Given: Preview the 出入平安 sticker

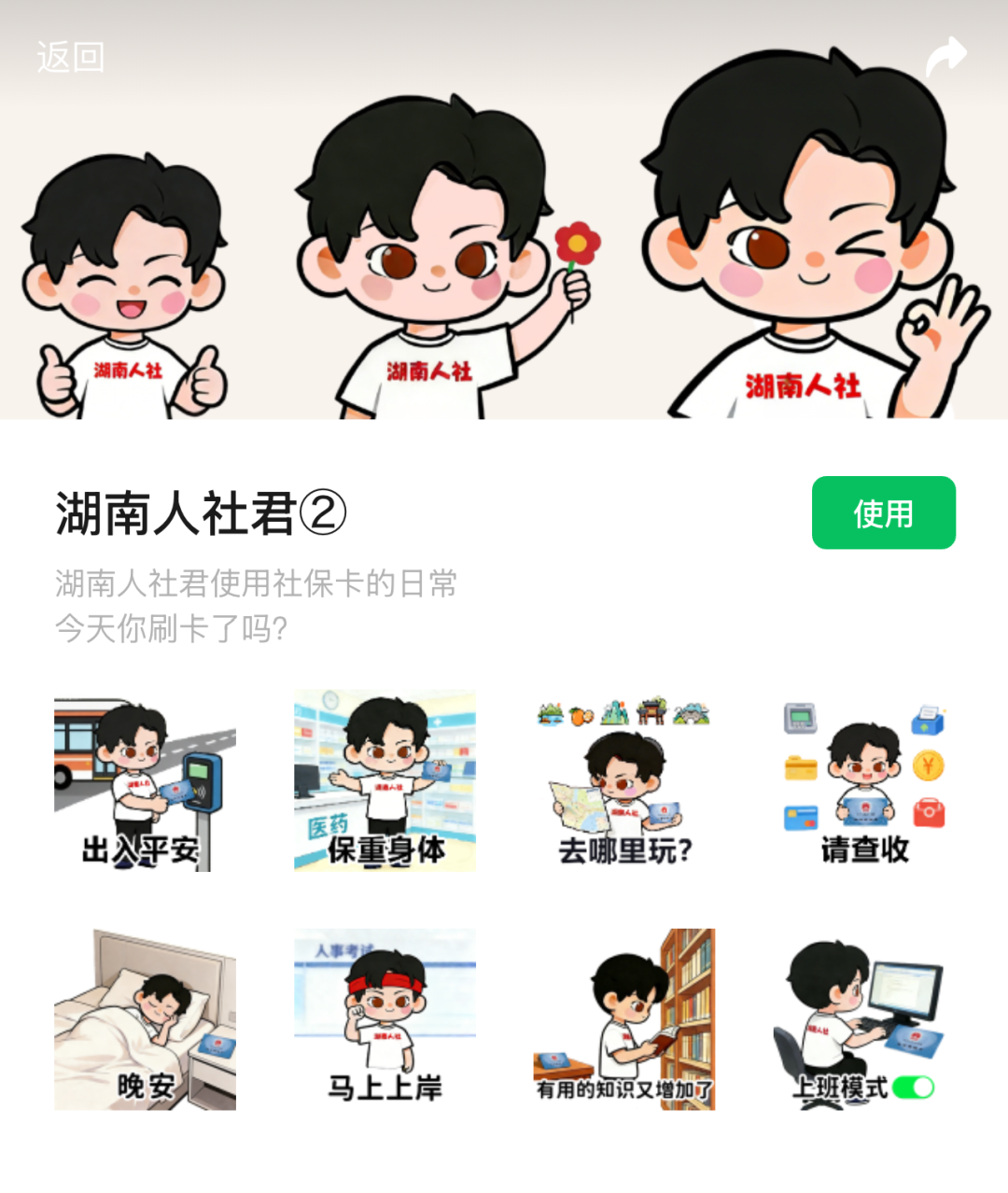Looking at the screenshot, I should click(145, 784).
